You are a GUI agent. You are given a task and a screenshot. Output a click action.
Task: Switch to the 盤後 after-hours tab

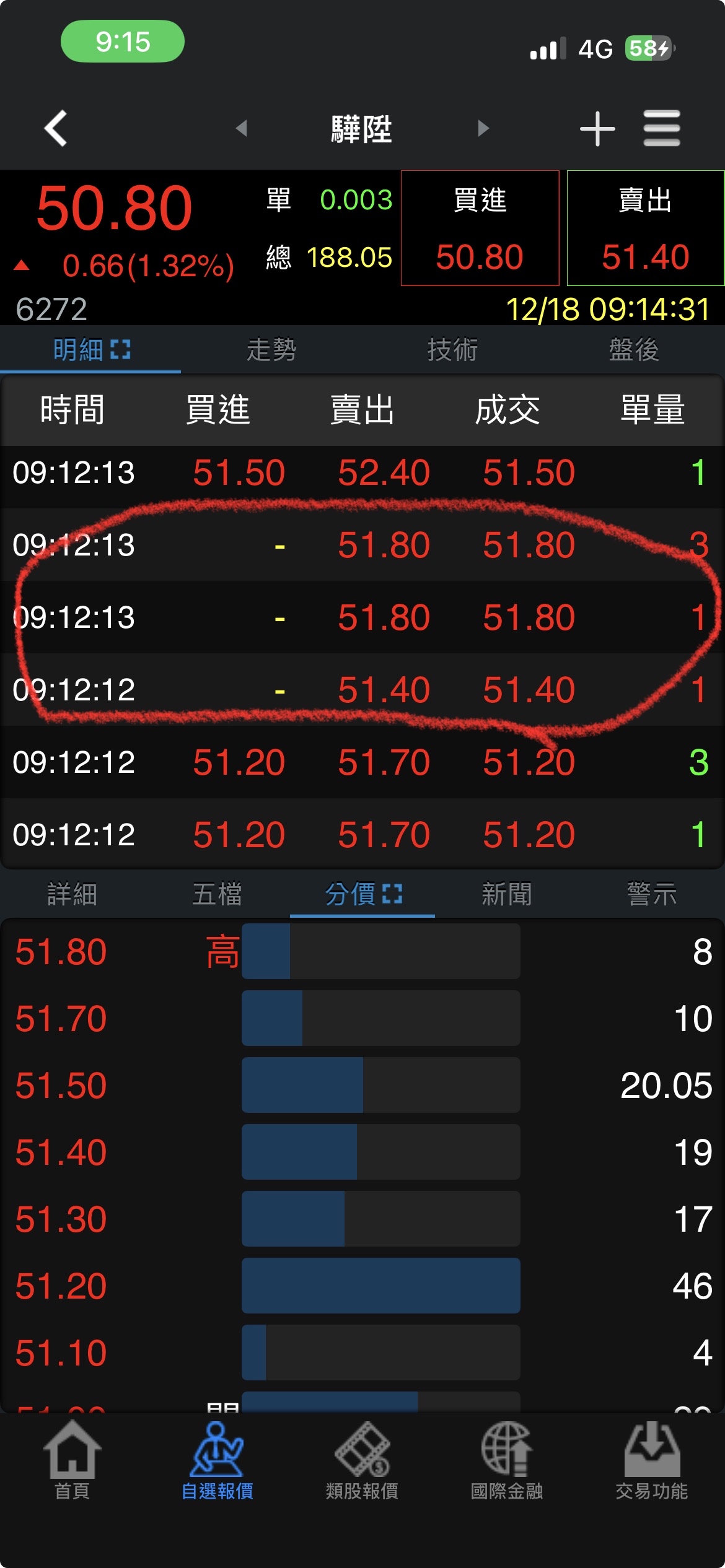633,350
